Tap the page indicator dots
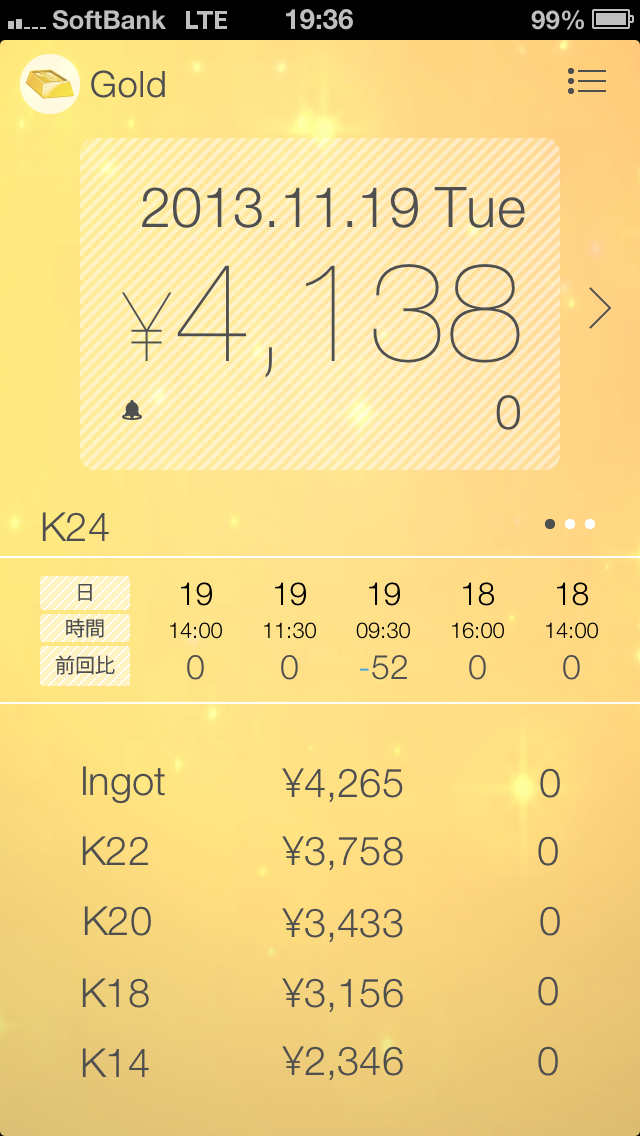The image size is (640, 1136). click(x=570, y=524)
